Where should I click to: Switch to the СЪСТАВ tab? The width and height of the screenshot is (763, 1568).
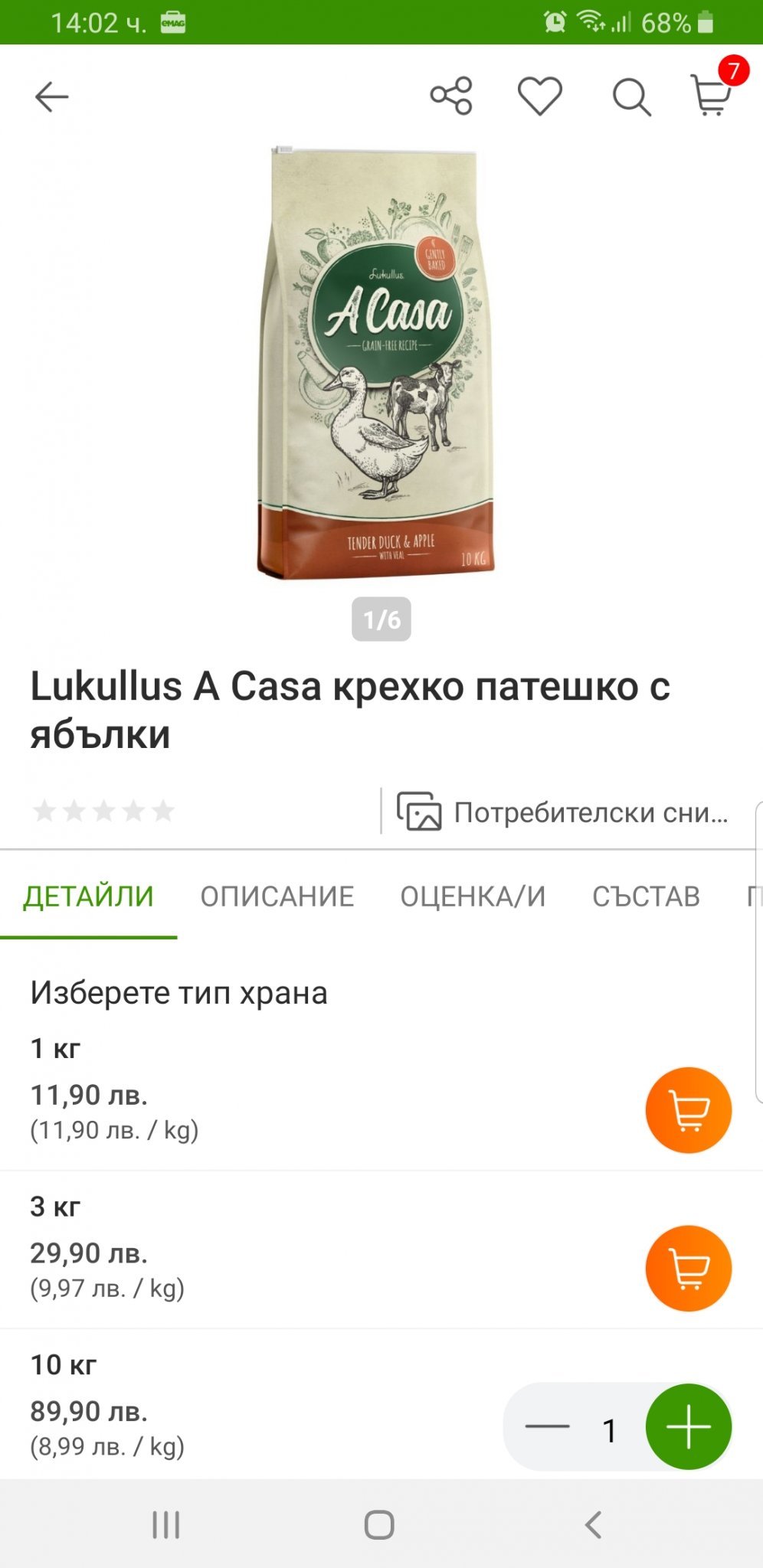(x=646, y=897)
